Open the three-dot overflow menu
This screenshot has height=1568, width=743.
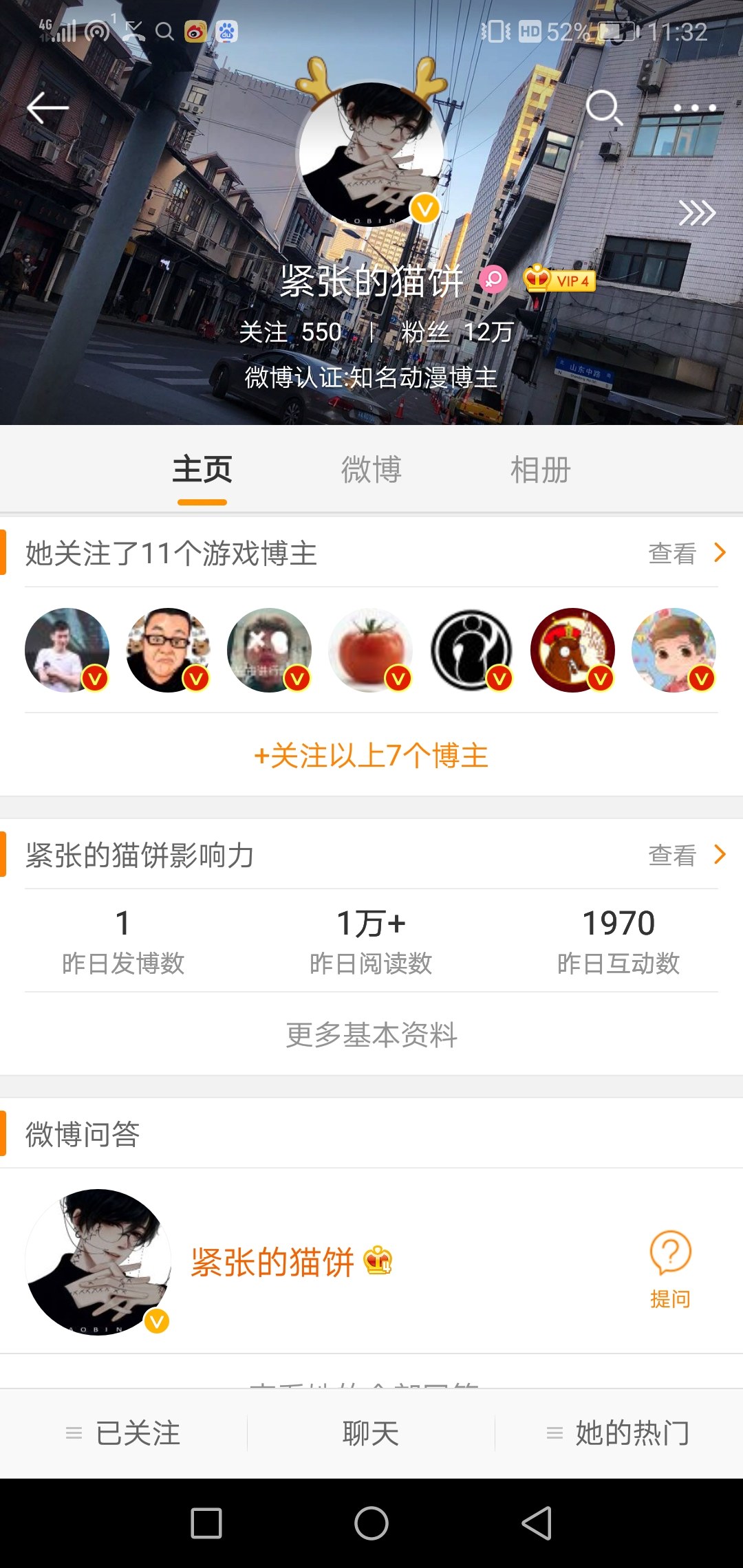[x=695, y=108]
